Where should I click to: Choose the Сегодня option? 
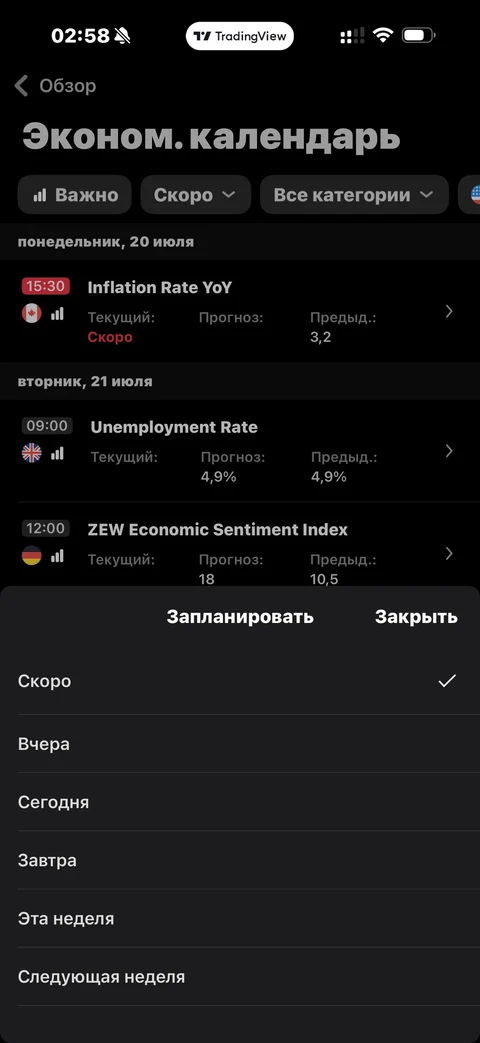coord(240,802)
